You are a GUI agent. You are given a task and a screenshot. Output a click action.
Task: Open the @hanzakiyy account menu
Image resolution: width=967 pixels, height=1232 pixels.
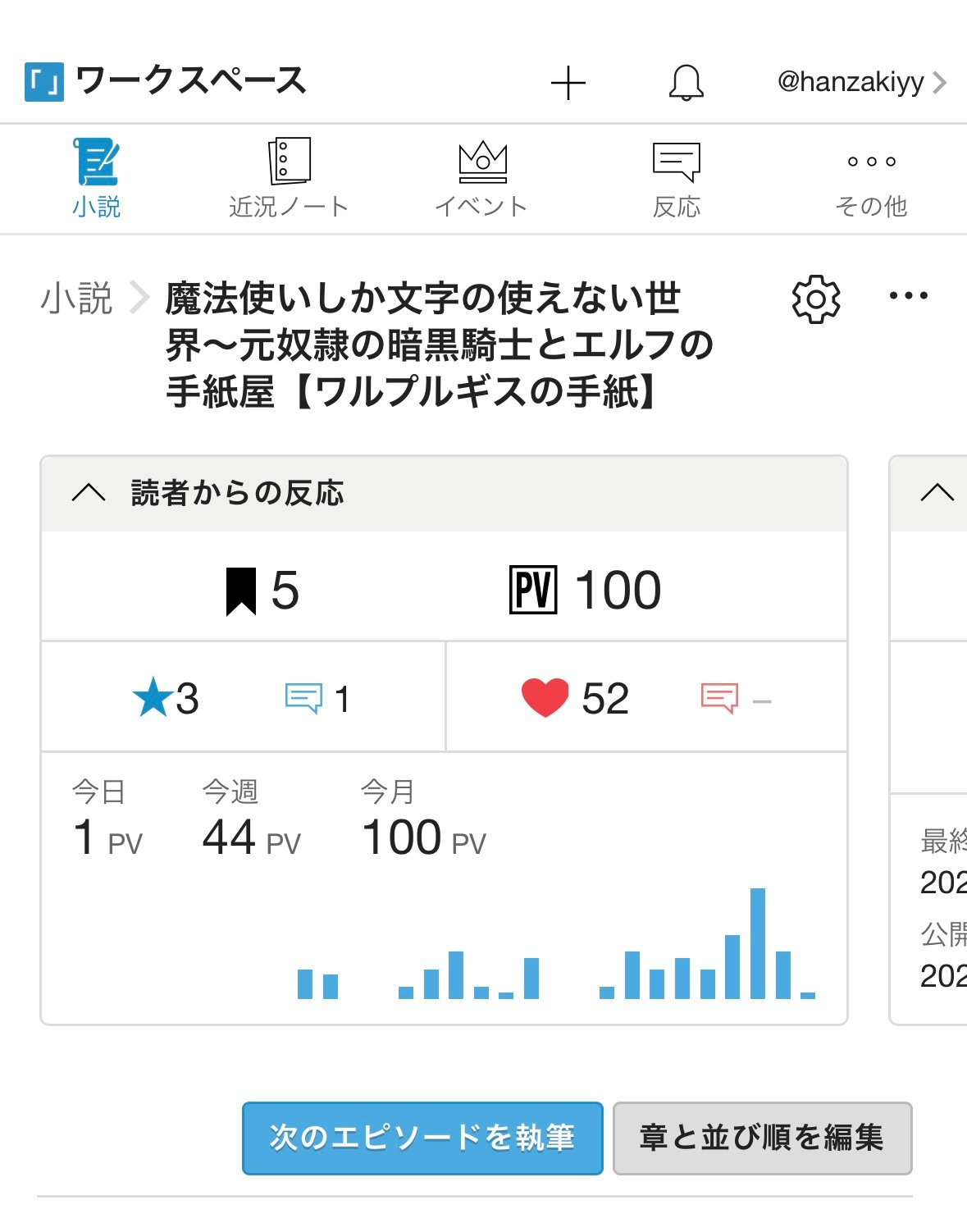click(x=861, y=83)
